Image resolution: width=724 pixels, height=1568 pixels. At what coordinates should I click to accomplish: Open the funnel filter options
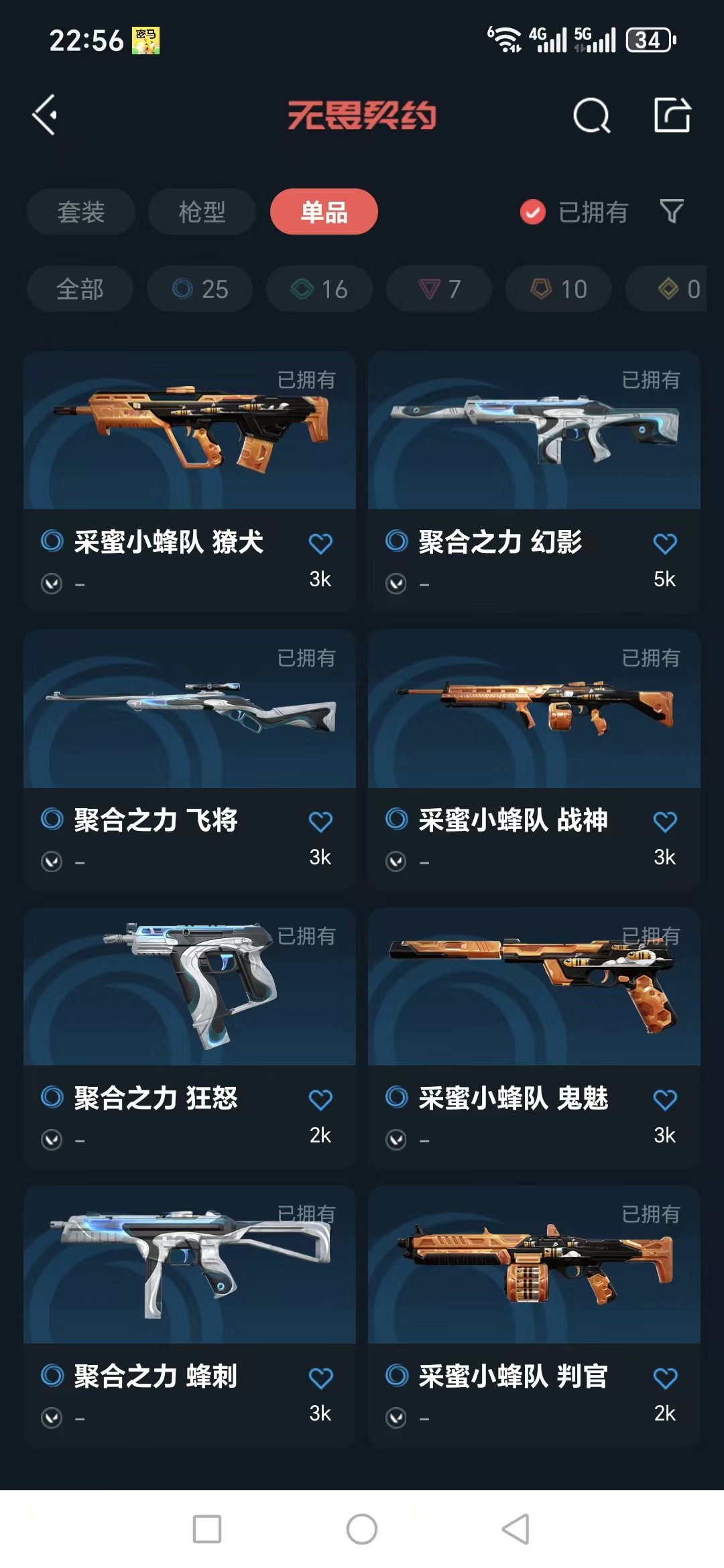coord(672,212)
